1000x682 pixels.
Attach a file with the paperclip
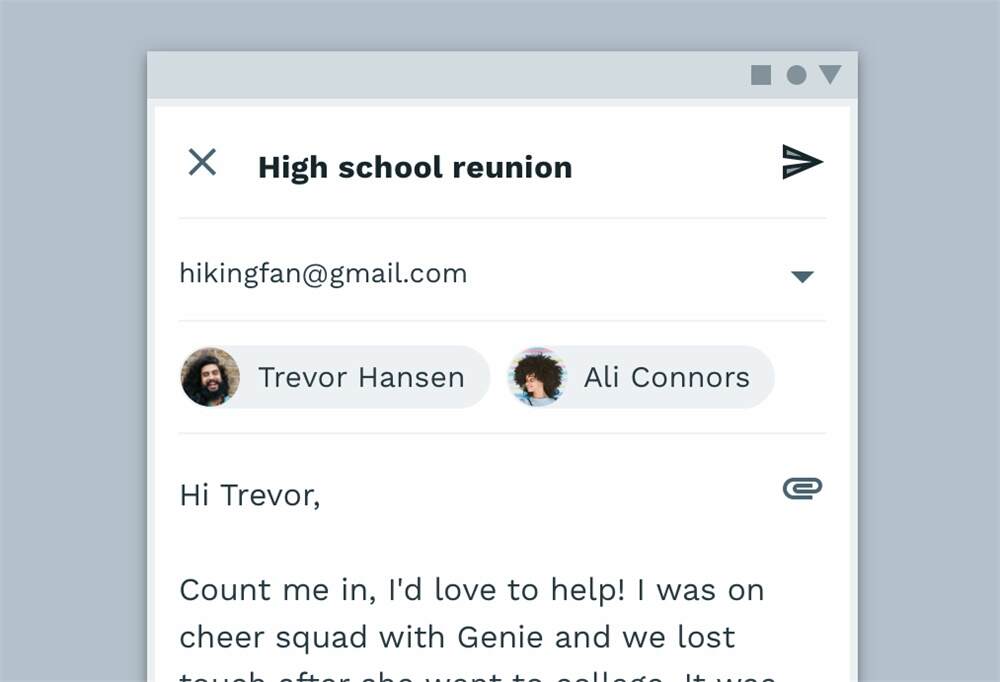coord(802,488)
